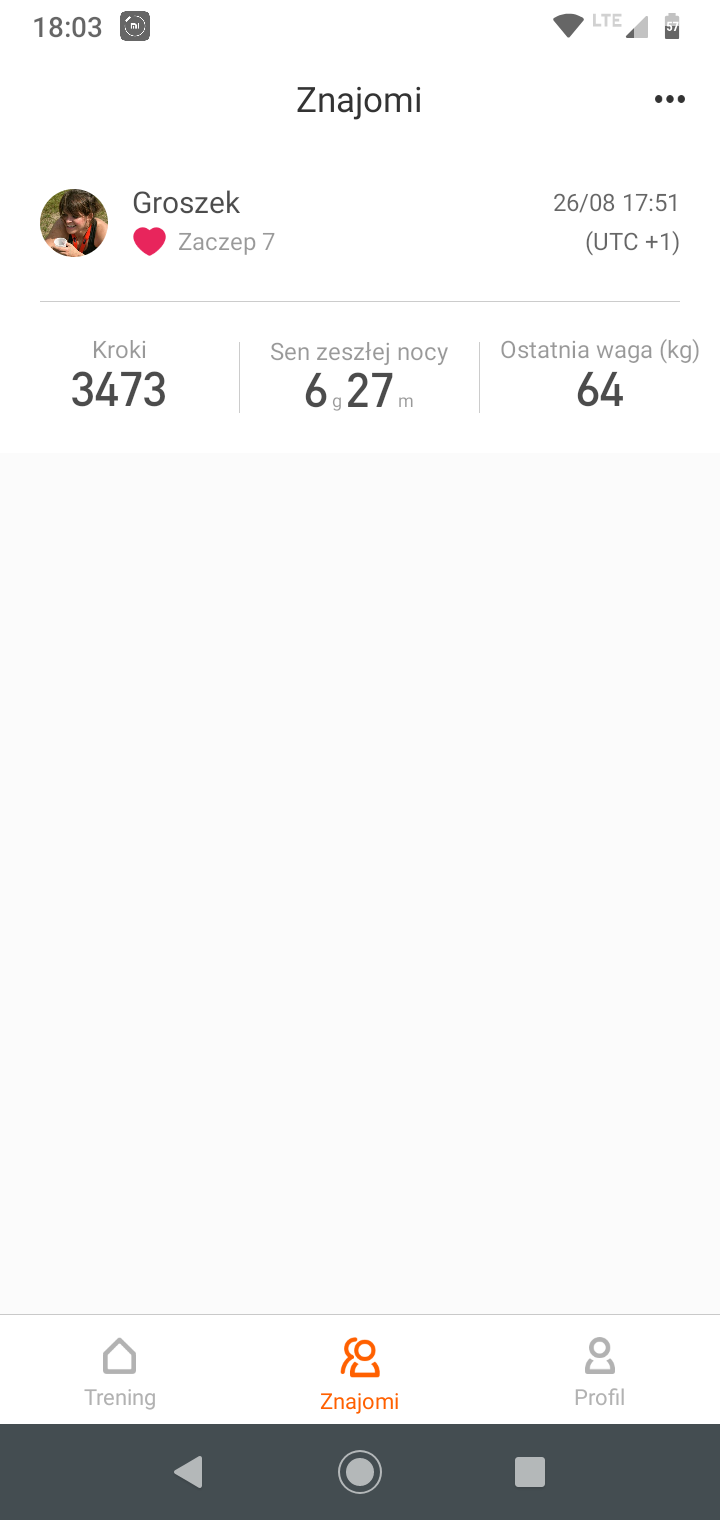This screenshot has width=720, height=1520.
Task: Switch to the Trening tab
Action: coord(120,1371)
